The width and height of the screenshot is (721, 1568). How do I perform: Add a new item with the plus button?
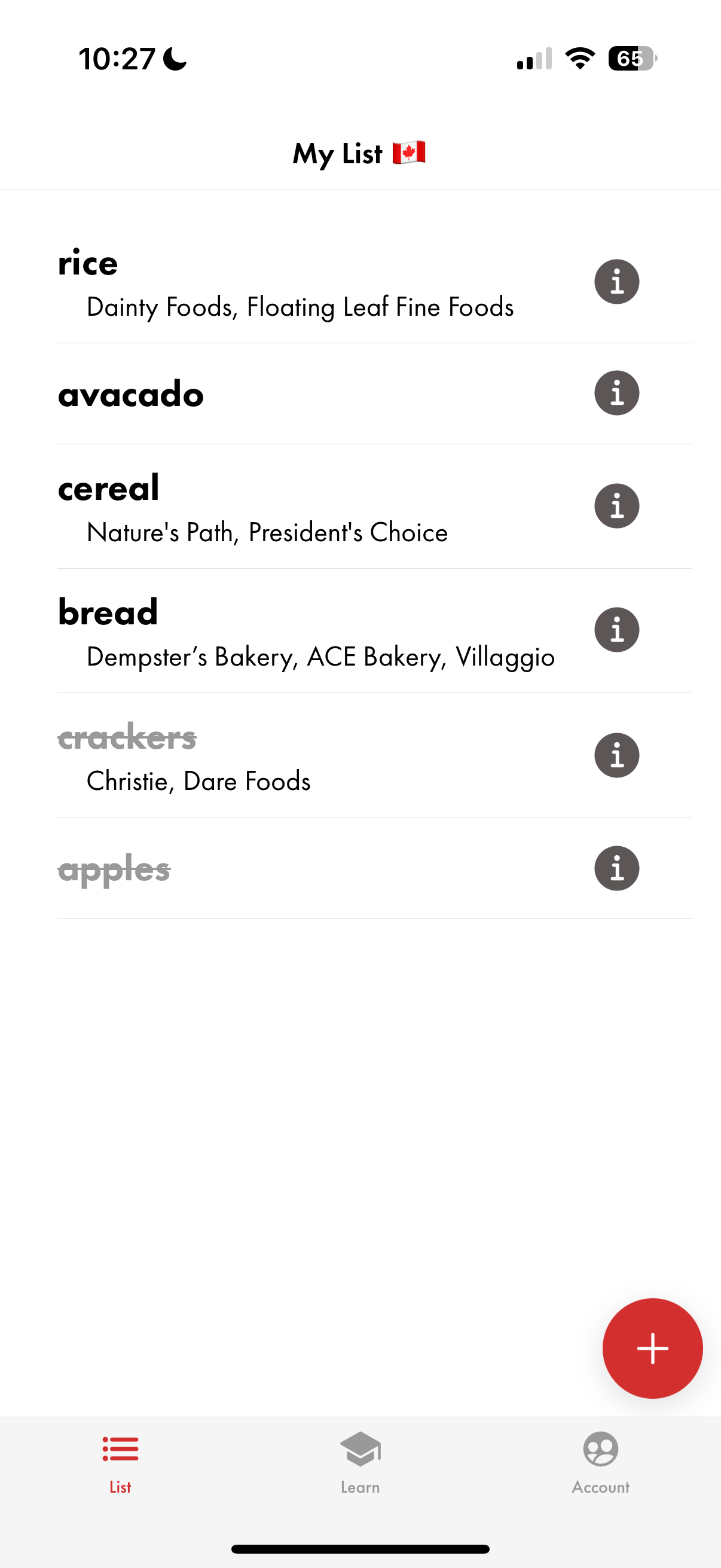point(652,1349)
